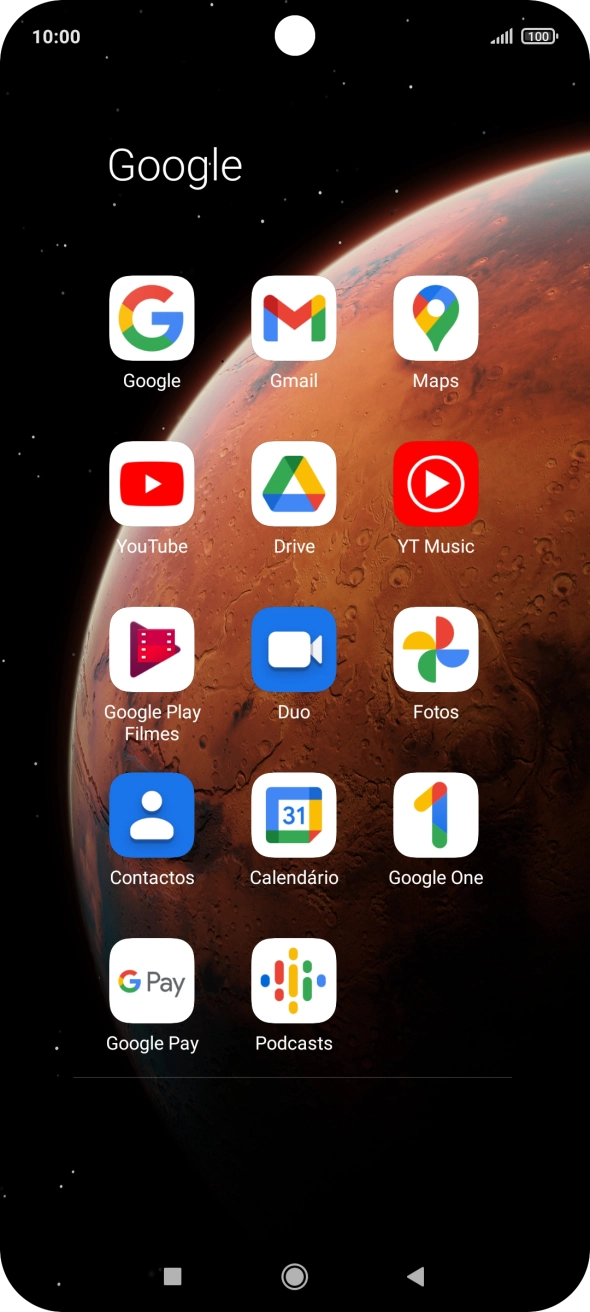The image size is (590, 1312).
Task: Tap the home button in the navigation bar
Action: click(x=294, y=1276)
